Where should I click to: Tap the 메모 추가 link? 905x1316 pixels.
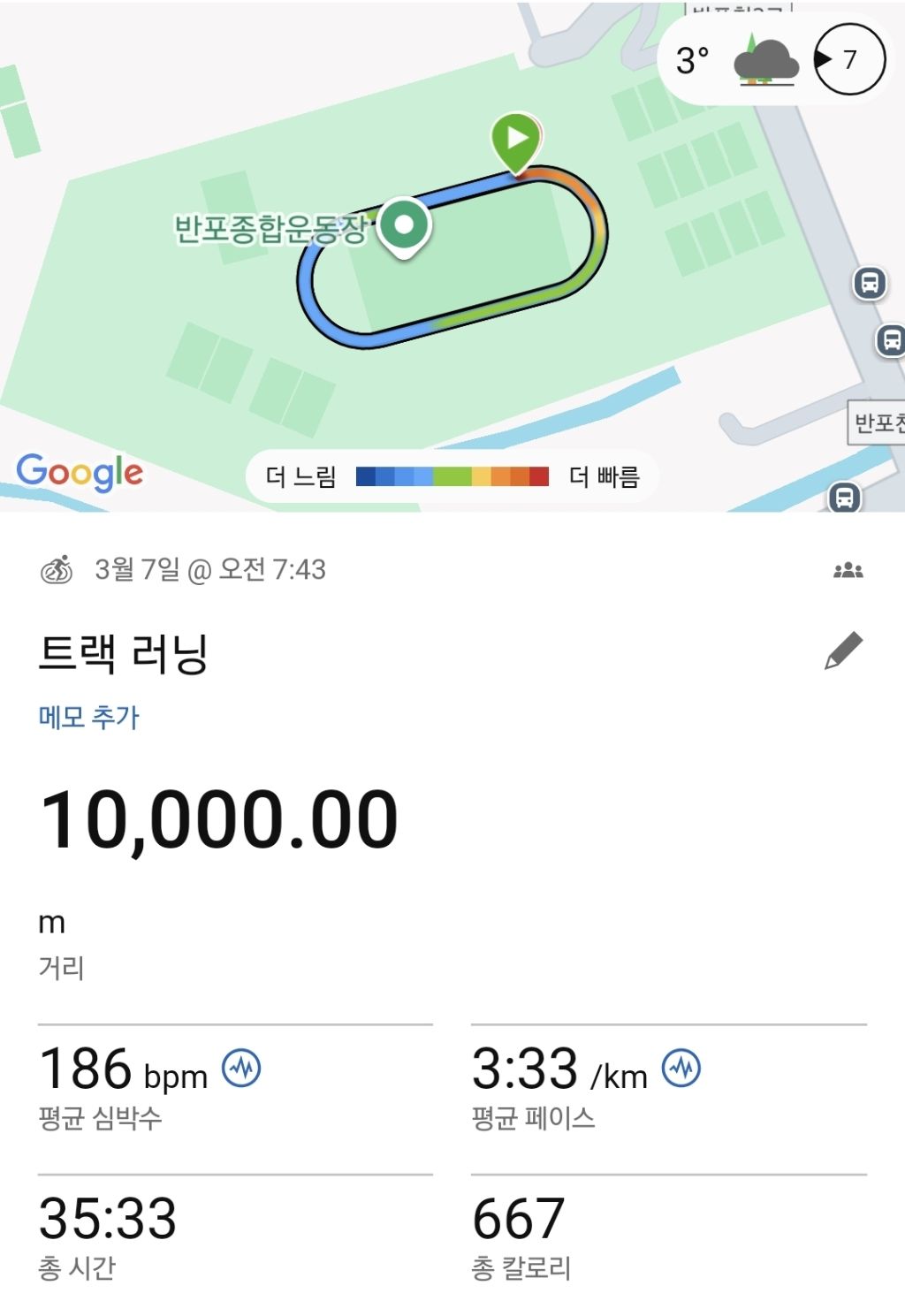coord(88,717)
